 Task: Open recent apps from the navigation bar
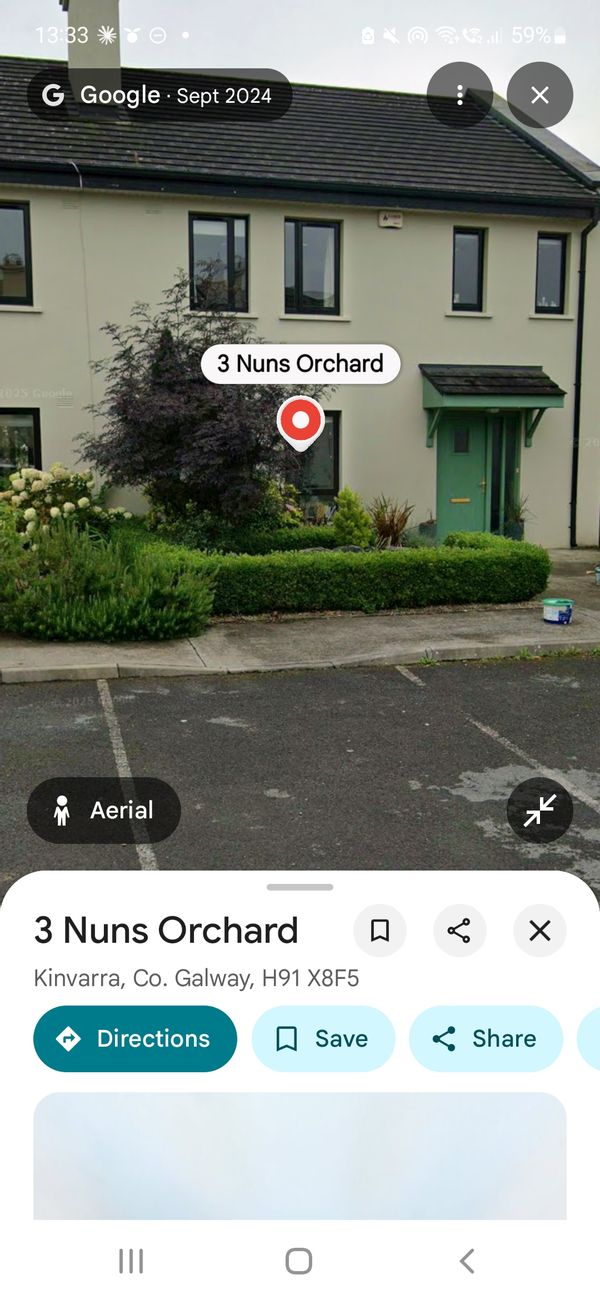(x=131, y=1261)
